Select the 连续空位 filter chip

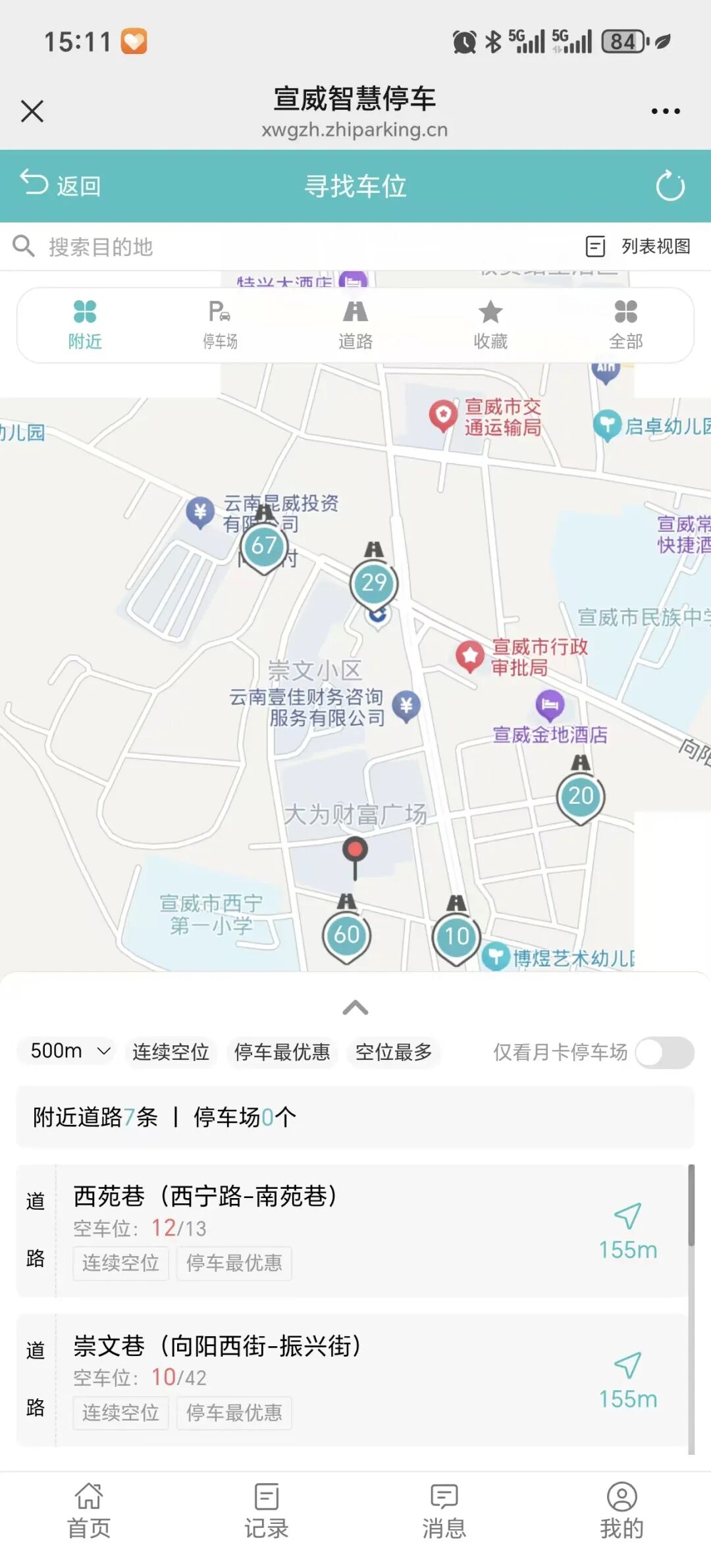coord(171,1051)
